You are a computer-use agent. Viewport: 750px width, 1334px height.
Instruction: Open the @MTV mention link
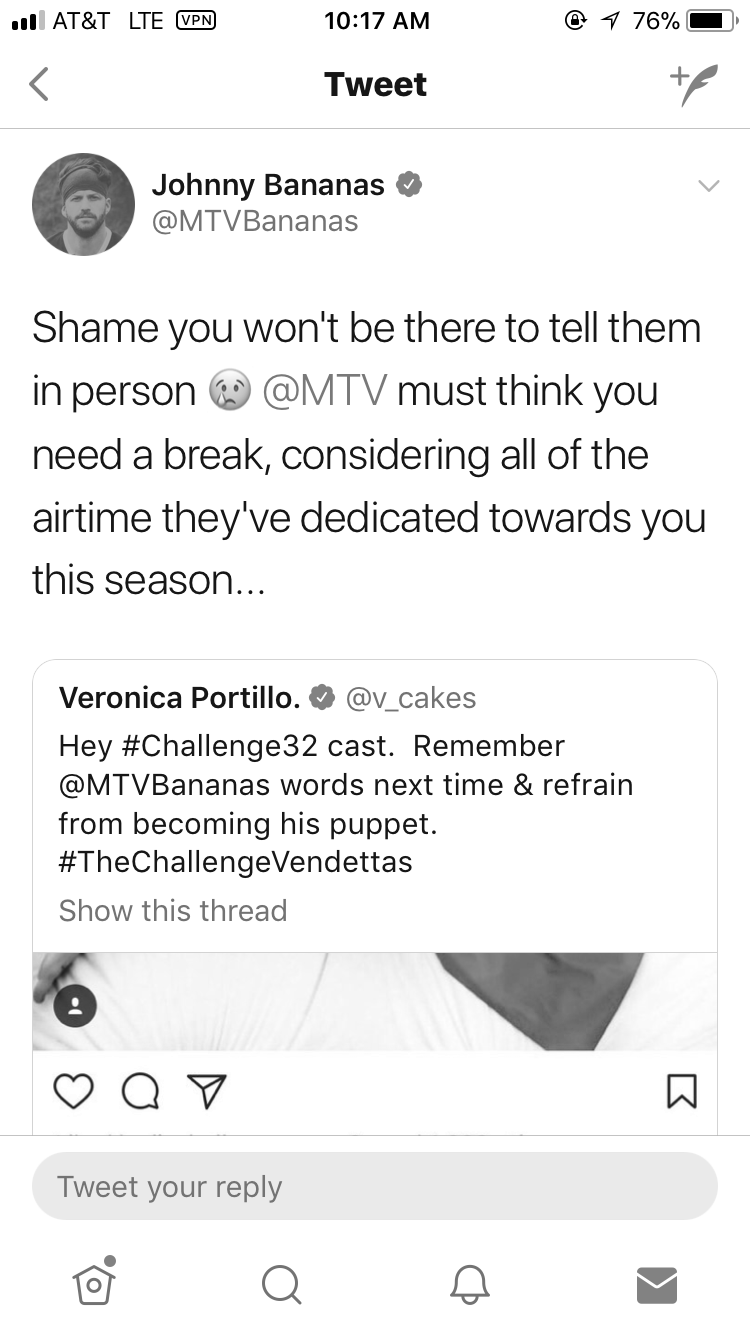[x=324, y=391]
